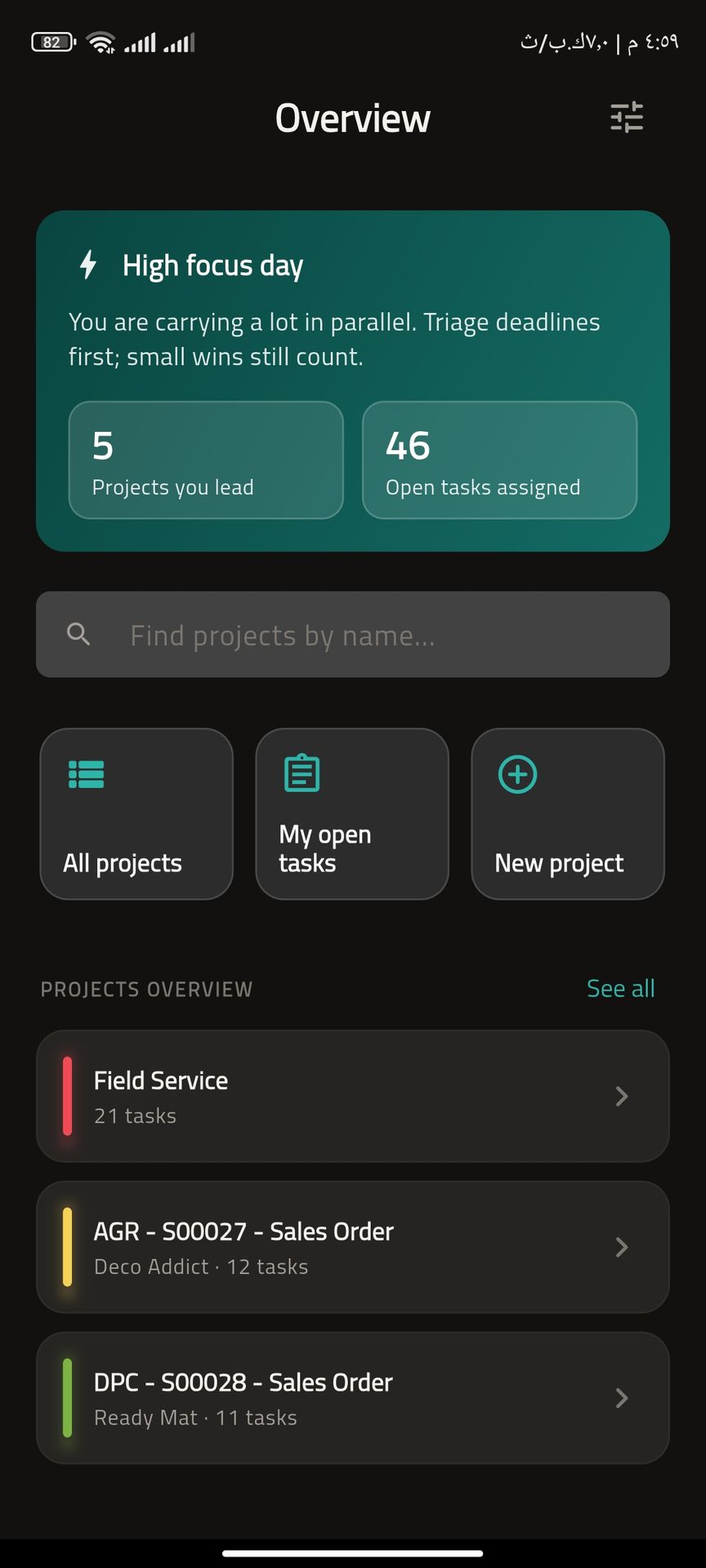This screenshot has width=706, height=1568.
Task: View the 46 Open tasks assigned card
Action: tap(499, 460)
